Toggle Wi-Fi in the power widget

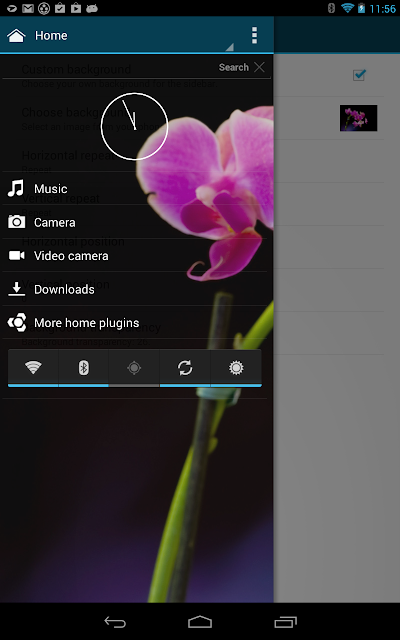click(x=33, y=368)
